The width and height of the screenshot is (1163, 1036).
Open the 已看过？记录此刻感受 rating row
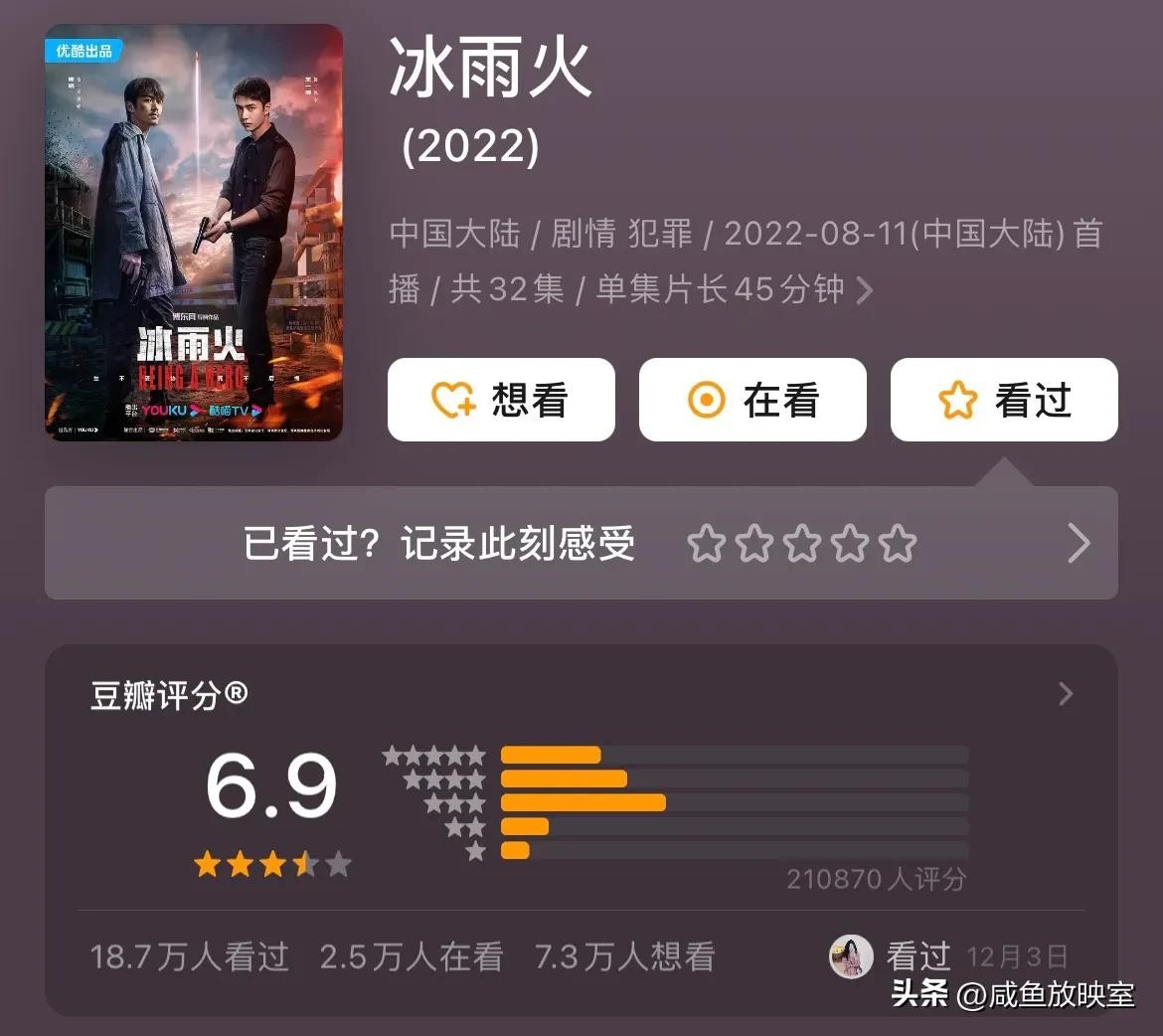tap(581, 543)
